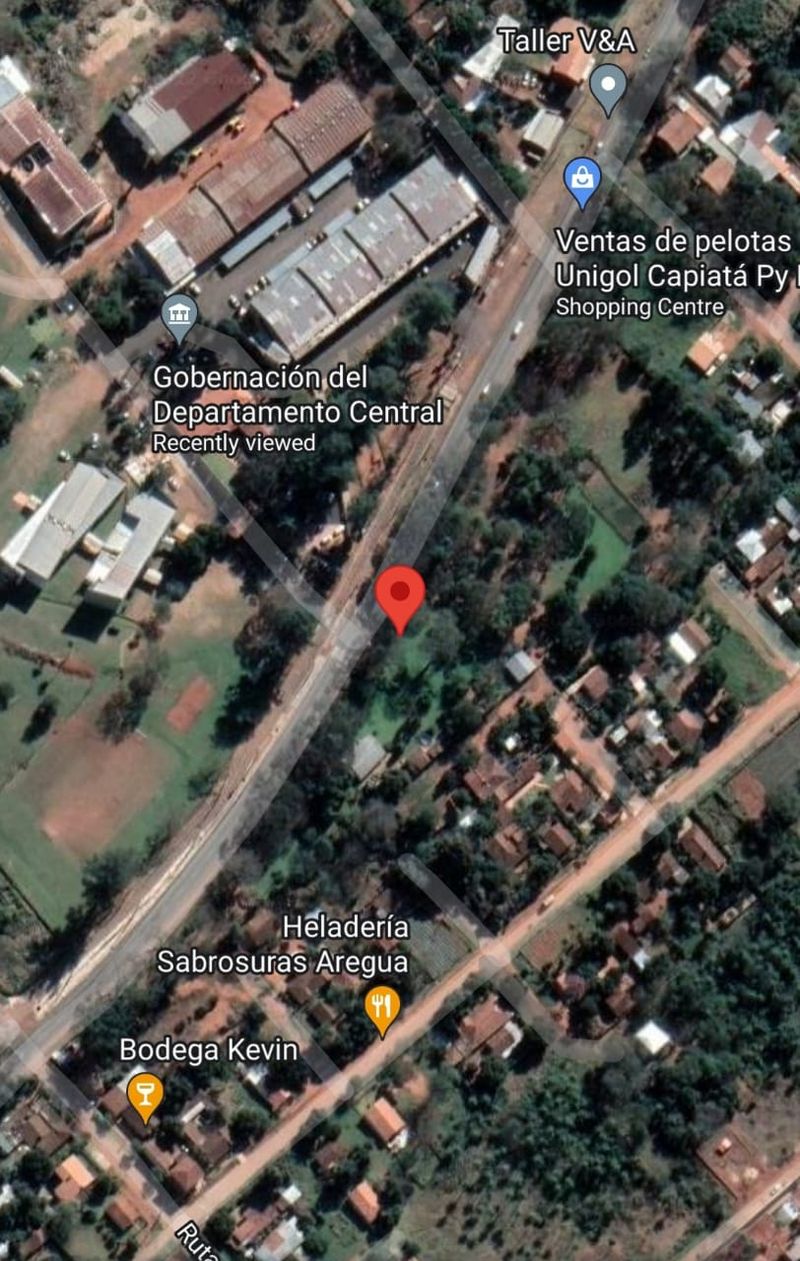Open Heladería Sabrosuras Aregua restaurant pin
The height and width of the screenshot is (1261, 800).
382,1007
